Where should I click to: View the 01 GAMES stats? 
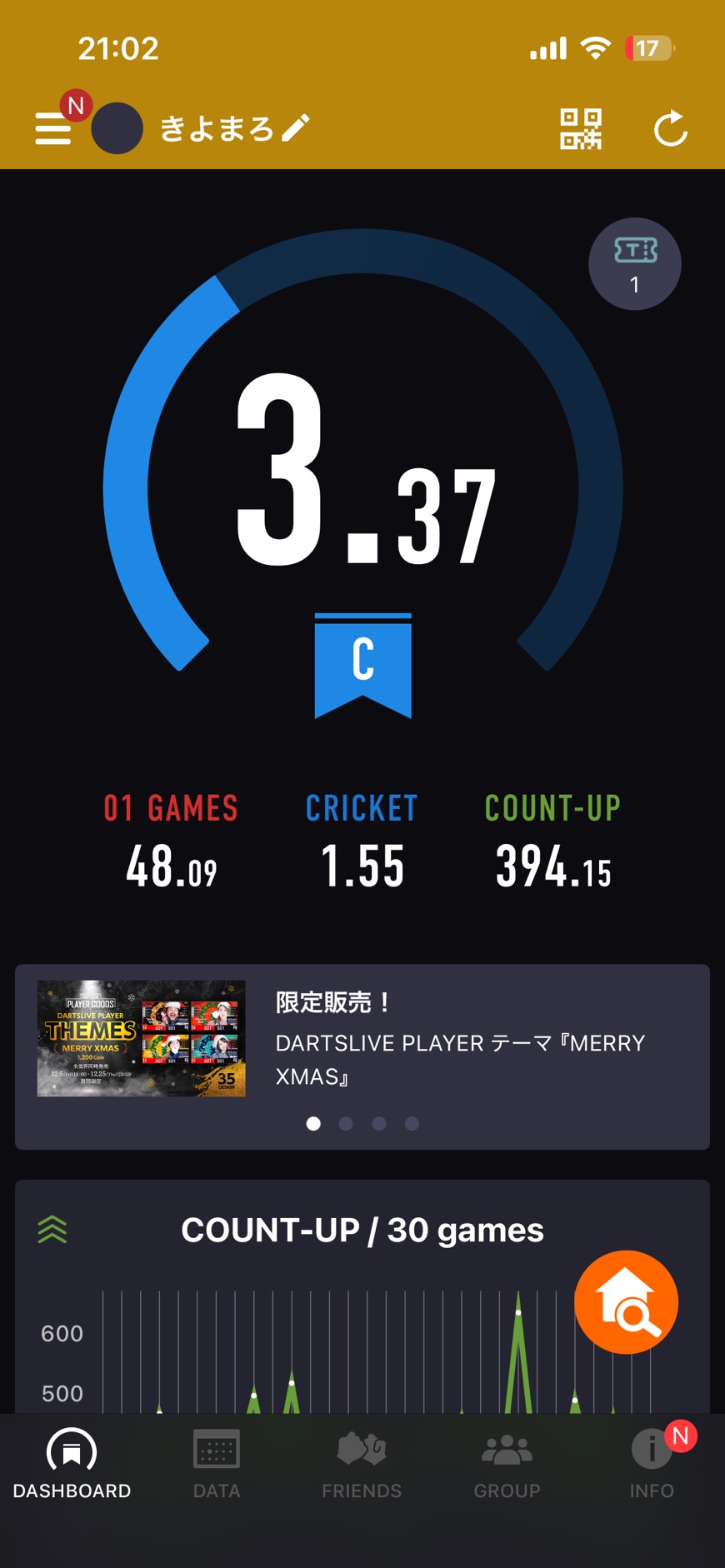tap(171, 841)
